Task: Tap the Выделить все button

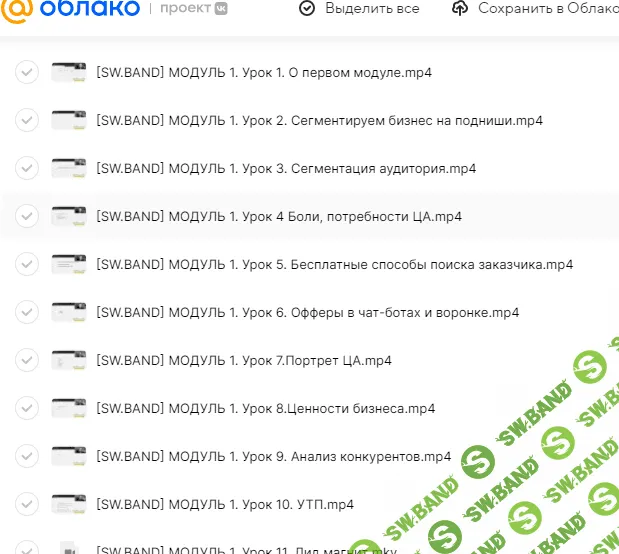Action: tap(360, 9)
